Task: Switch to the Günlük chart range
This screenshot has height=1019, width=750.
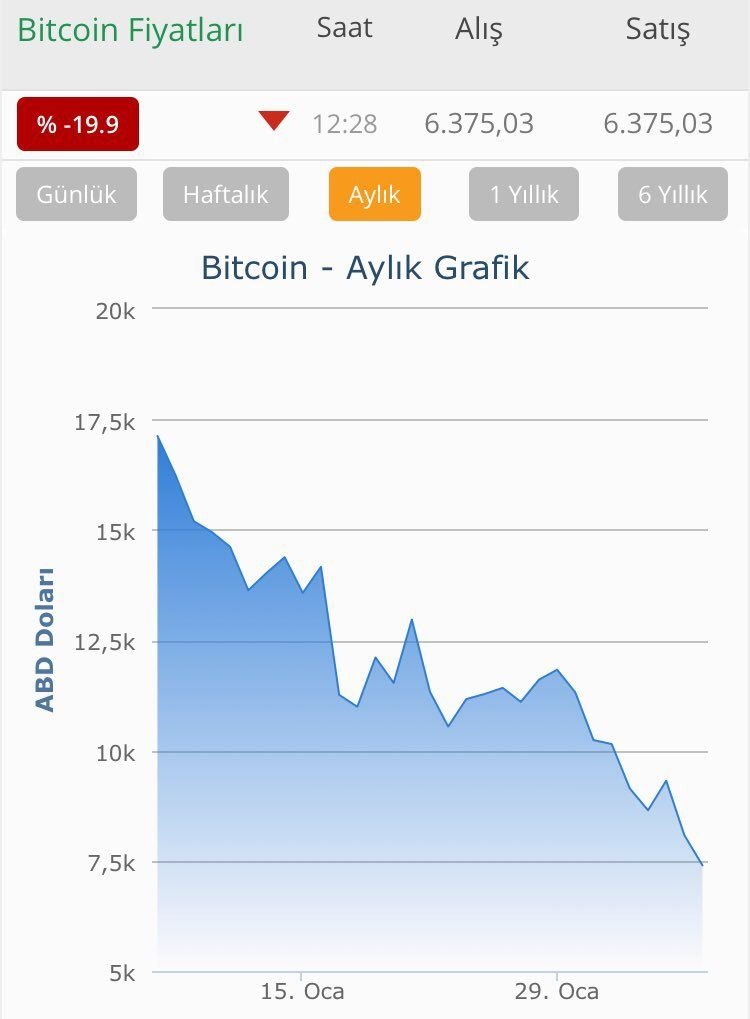Action: pyautogui.click(x=77, y=194)
